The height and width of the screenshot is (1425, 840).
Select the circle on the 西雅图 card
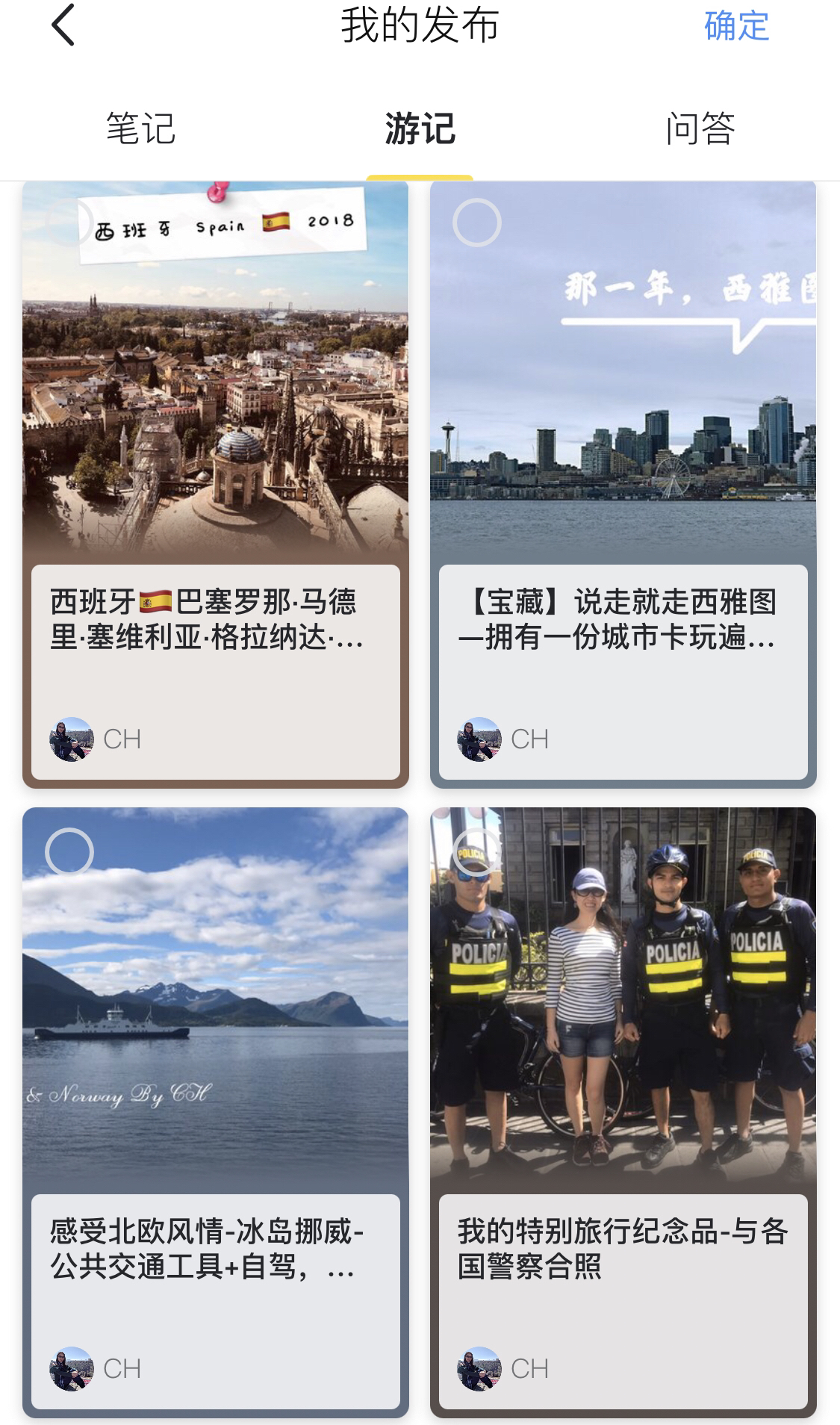476,223
